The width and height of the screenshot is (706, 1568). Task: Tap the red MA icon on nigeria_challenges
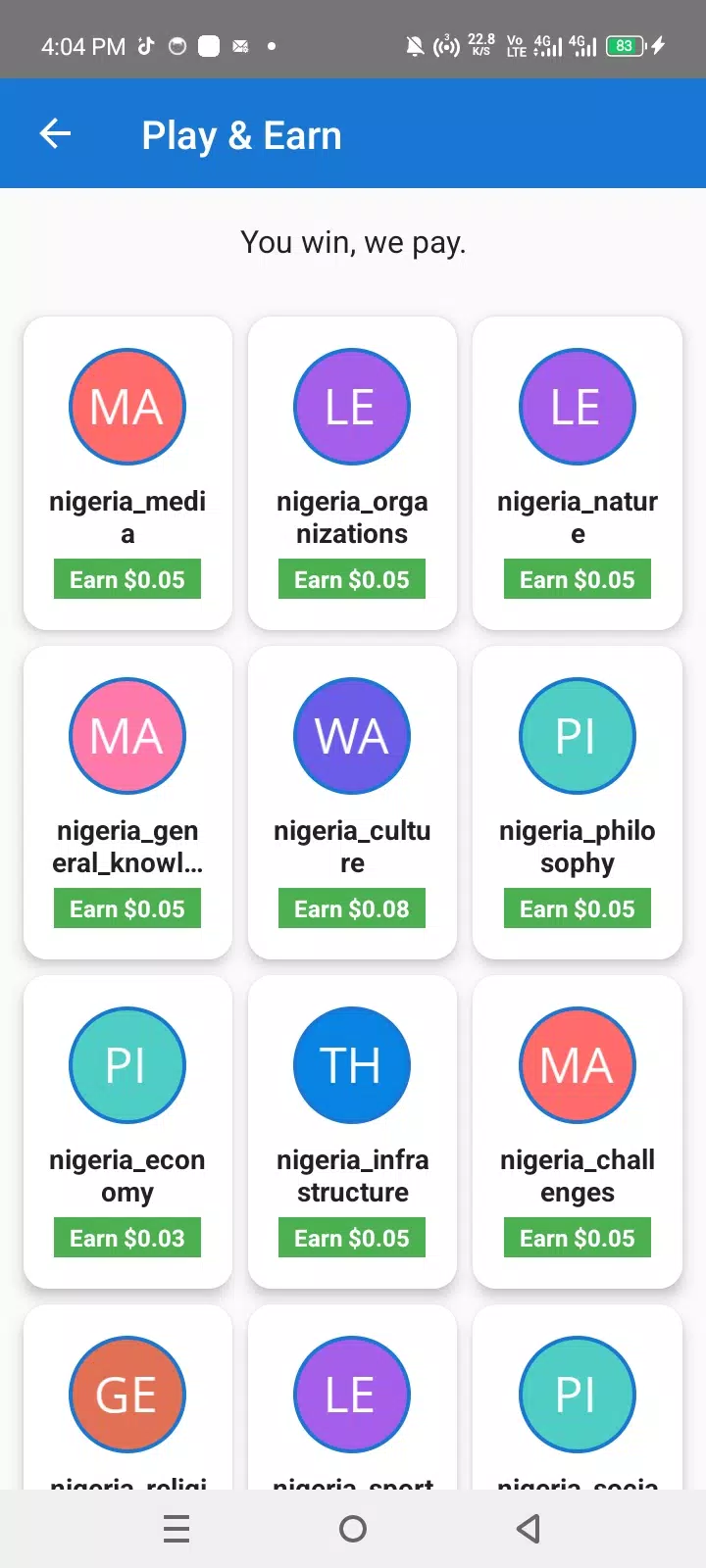coord(577,1064)
